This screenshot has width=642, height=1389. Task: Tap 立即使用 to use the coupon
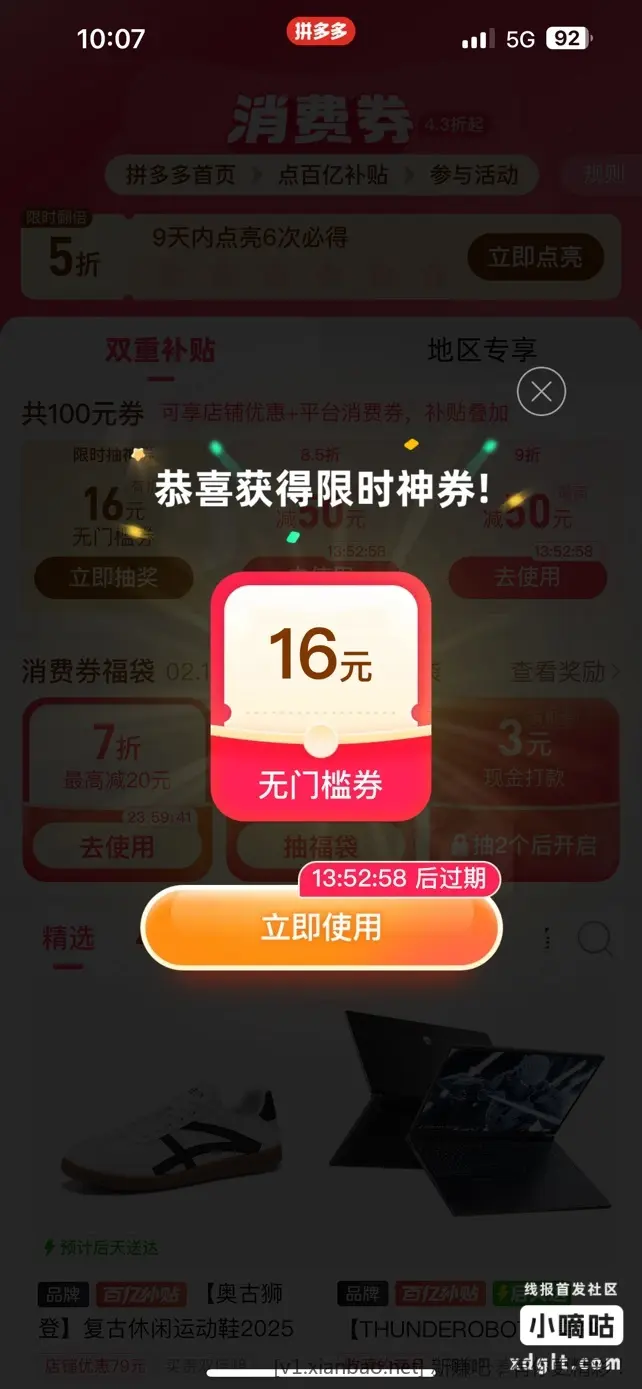pyautogui.click(x=321, y=928)
